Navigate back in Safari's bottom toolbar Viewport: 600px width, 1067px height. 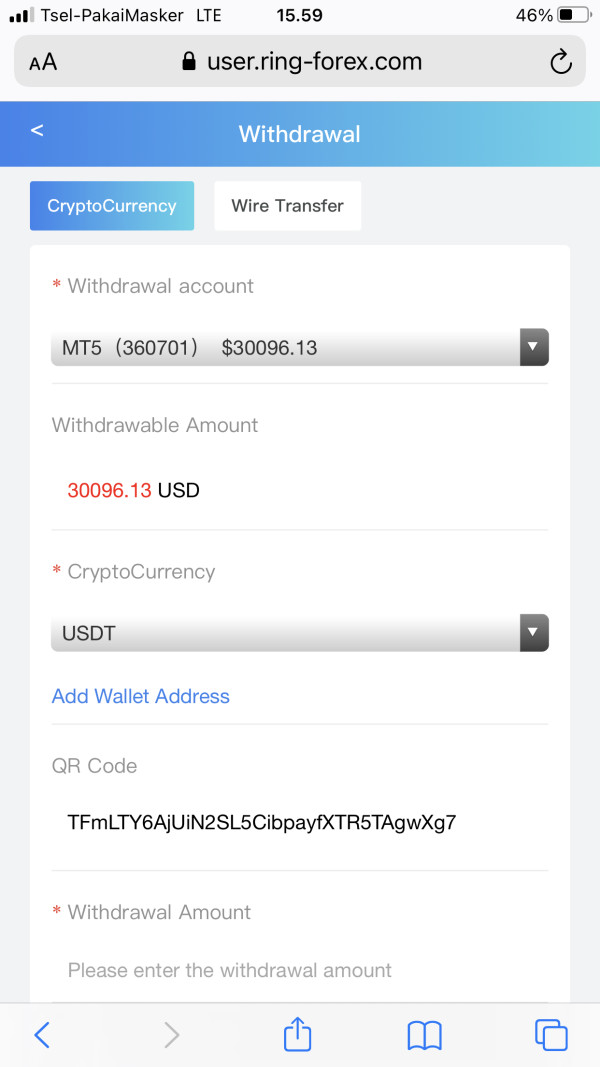click(x=42, y=1035)
